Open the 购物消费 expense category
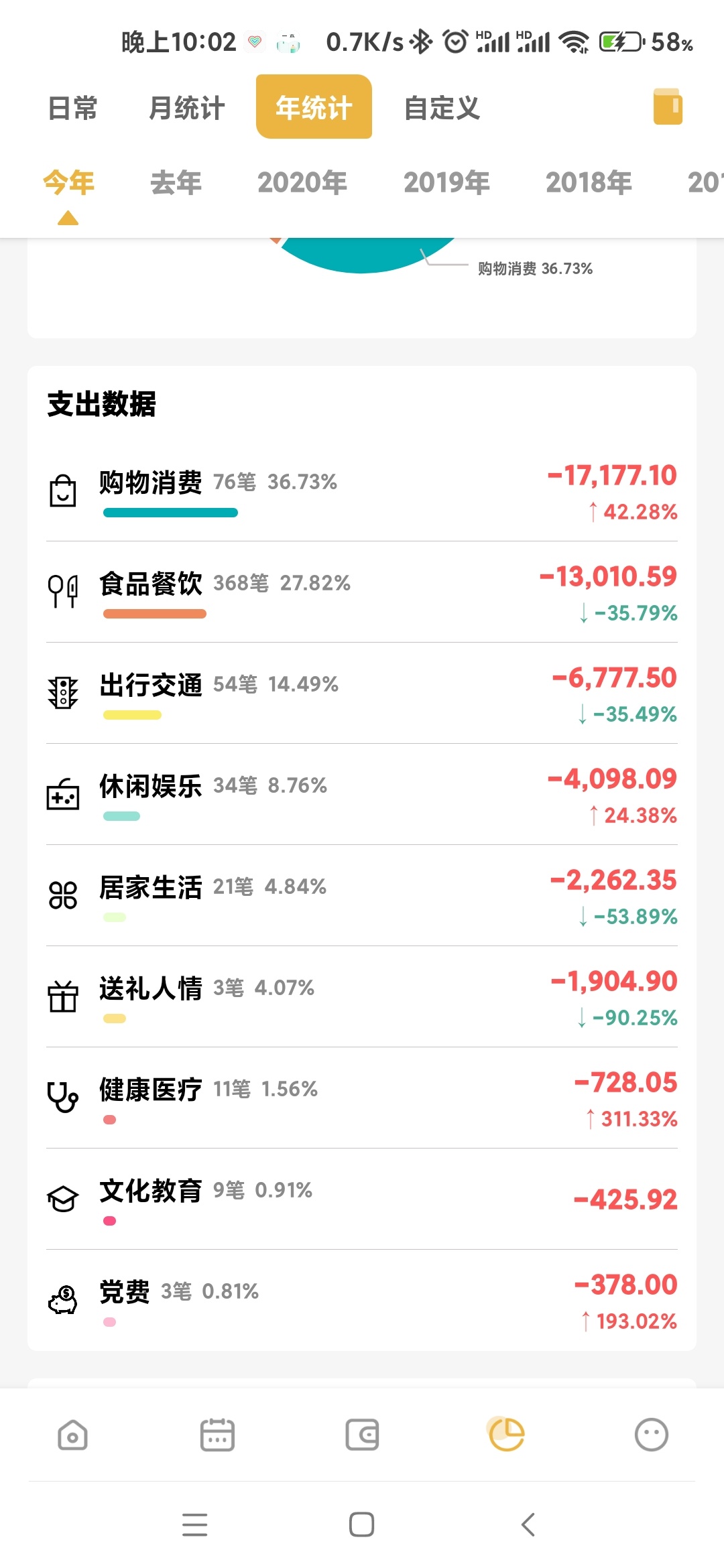The height and width of the screenshot is (1568, 724). coord(362,491)
